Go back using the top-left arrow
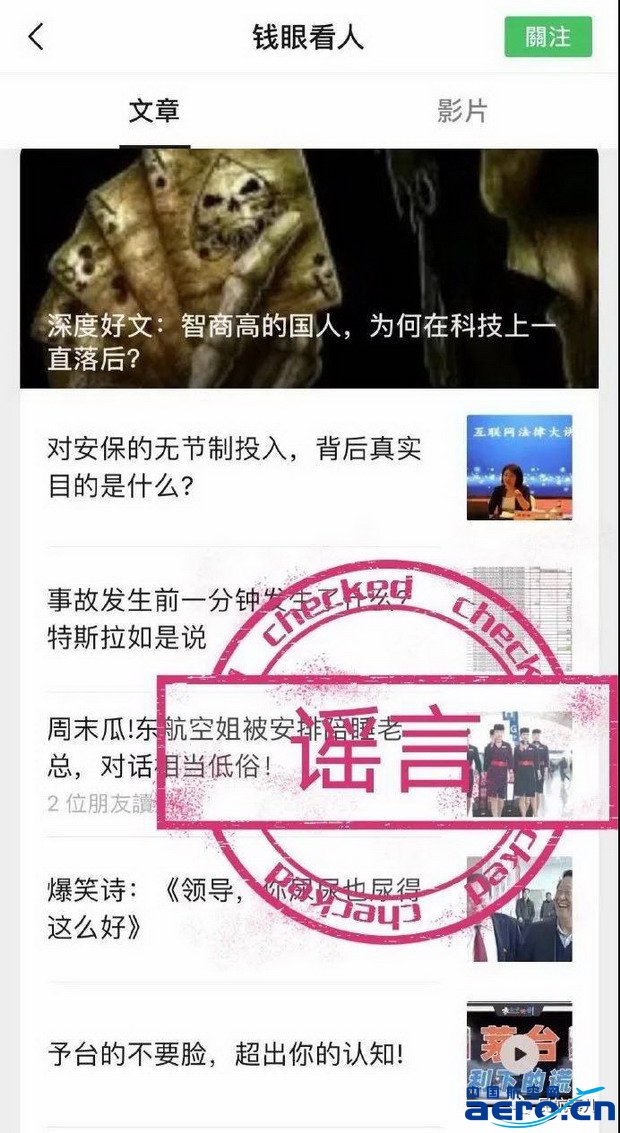 coord(37,37)
